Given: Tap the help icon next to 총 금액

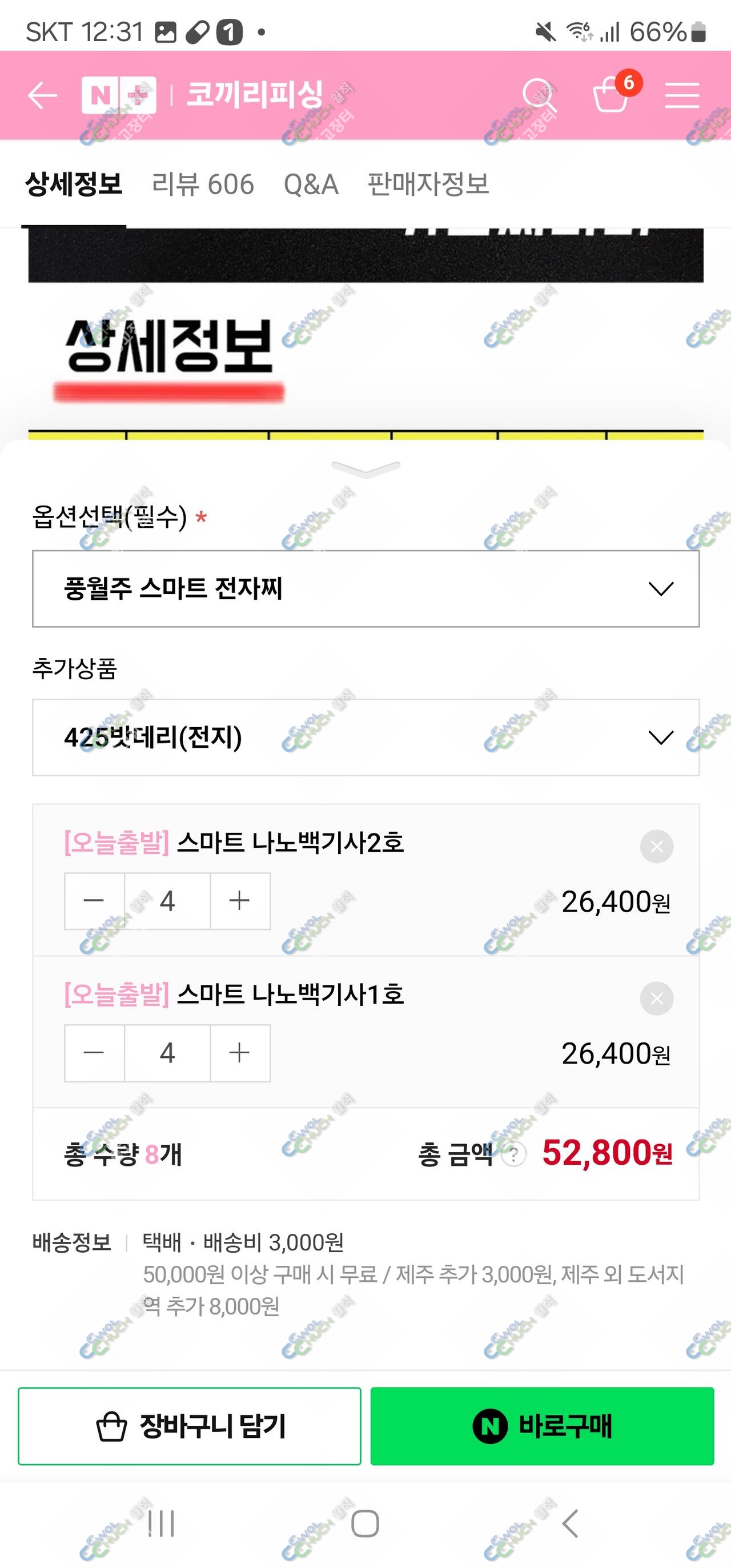Looking at the screenshot, I should (515, 1154).
